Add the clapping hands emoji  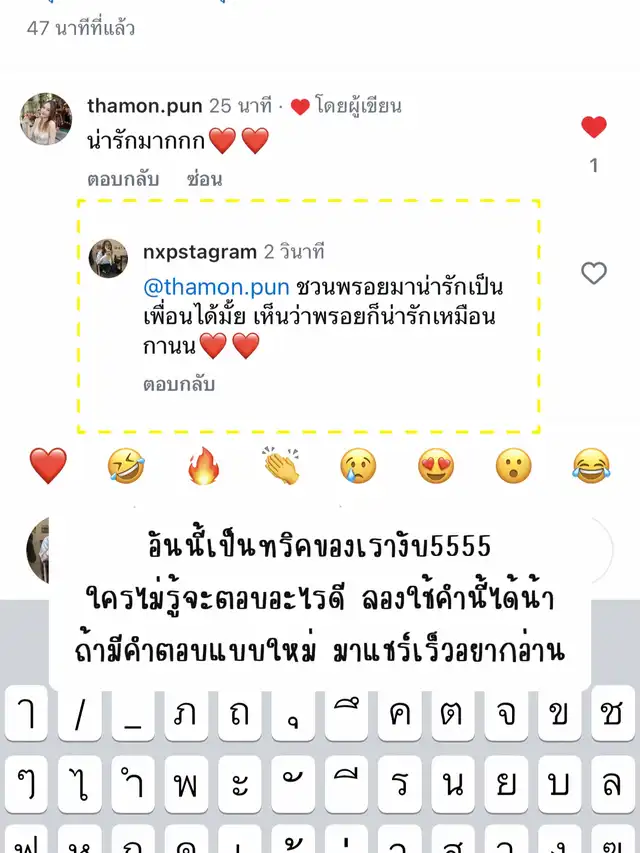281,466
